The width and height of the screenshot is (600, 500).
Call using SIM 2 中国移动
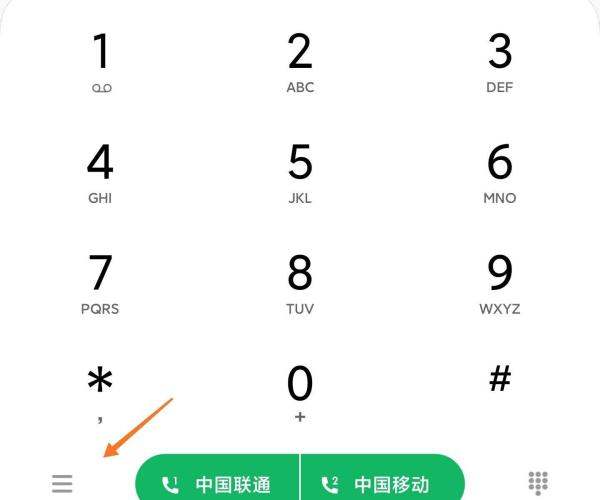(x=382, y=484)
